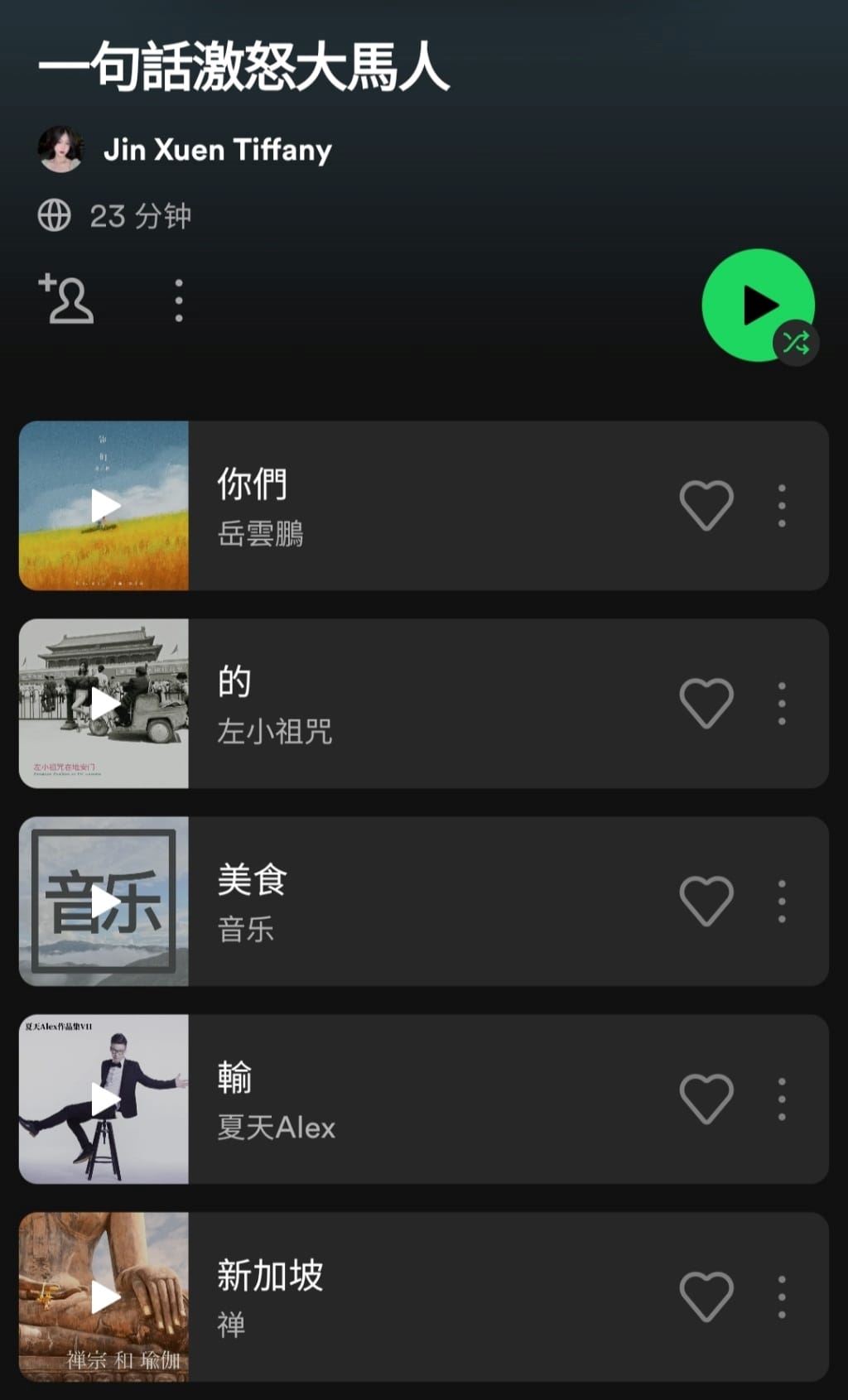Open more options for 新加坡
The width and height of the screenshot is (848, 1400).
pyautogui.click(x=782, y=1297)
